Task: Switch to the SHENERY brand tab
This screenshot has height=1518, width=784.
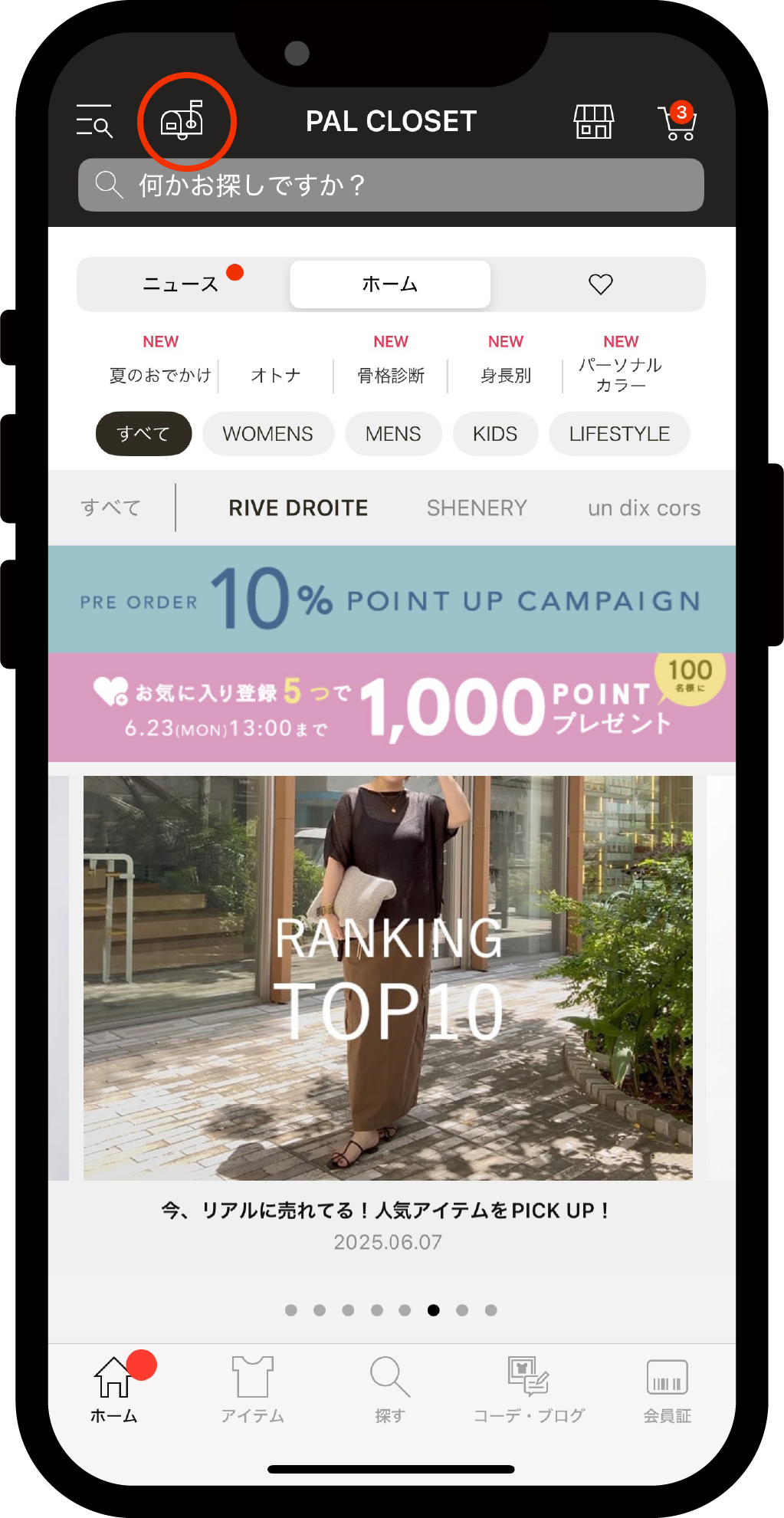Action: (477, 508)
